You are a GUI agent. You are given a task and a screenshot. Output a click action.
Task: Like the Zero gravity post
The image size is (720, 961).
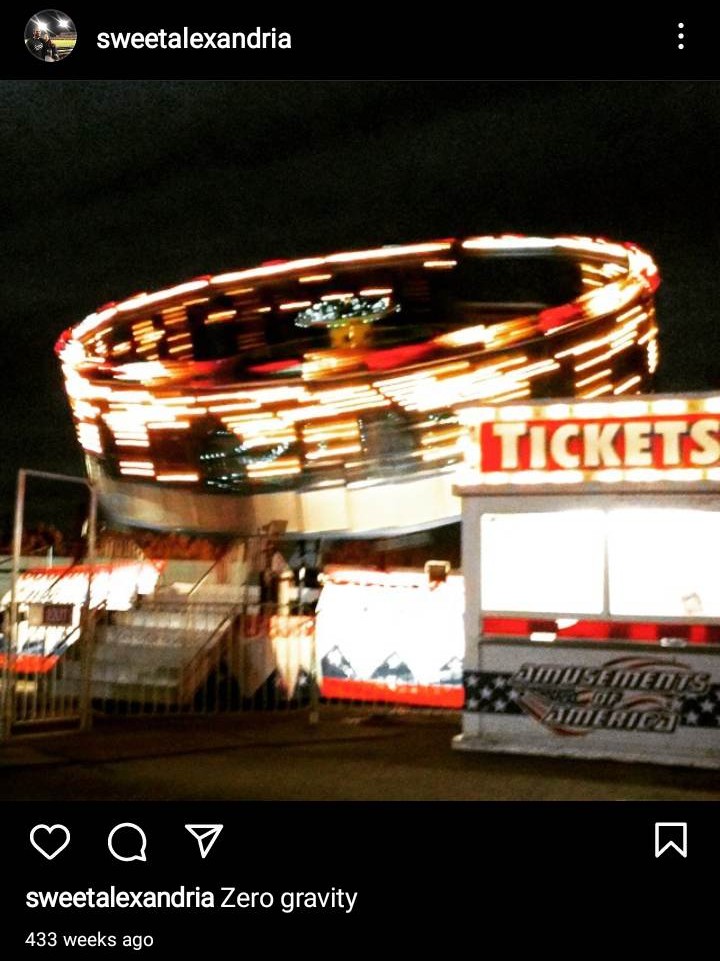point(50,841)
